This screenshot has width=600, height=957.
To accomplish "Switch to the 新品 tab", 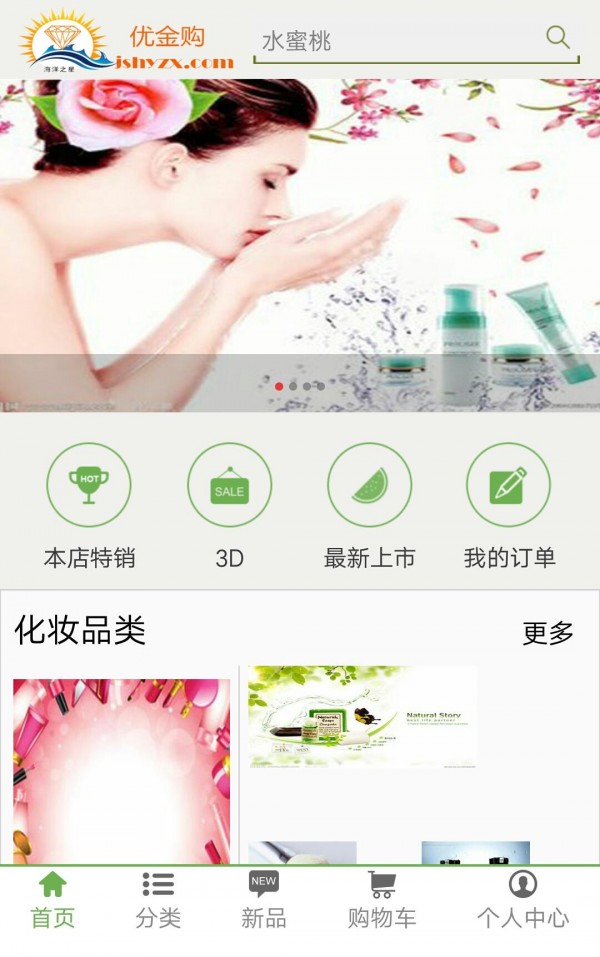I will [x=264, y=900].
